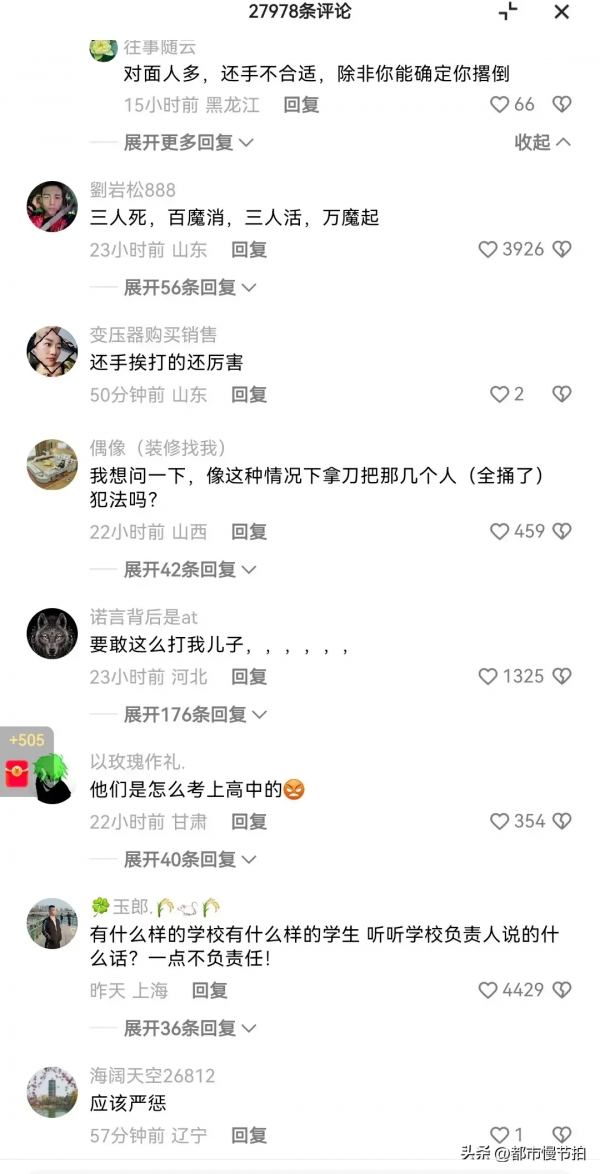
Task: Like 诺言背后是at's comment
Action: click(x=488, y=676)
